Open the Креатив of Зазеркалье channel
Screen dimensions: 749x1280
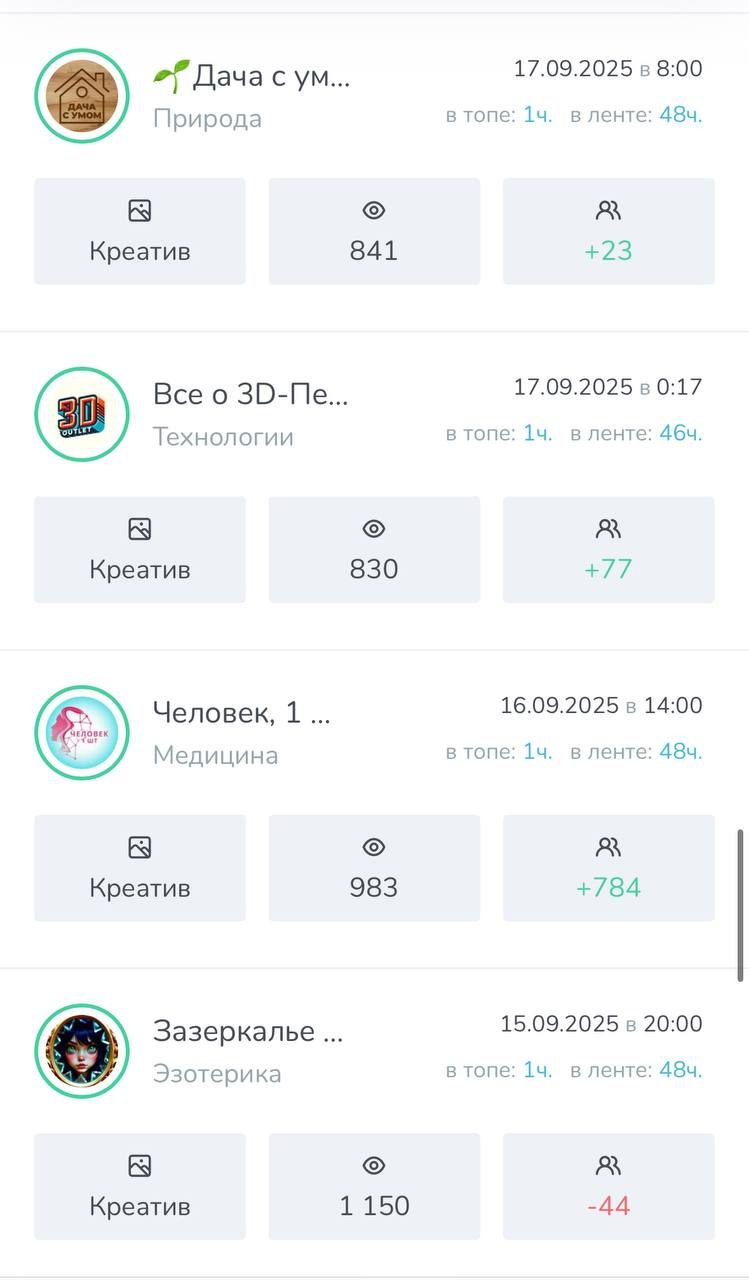[140, 1186]
